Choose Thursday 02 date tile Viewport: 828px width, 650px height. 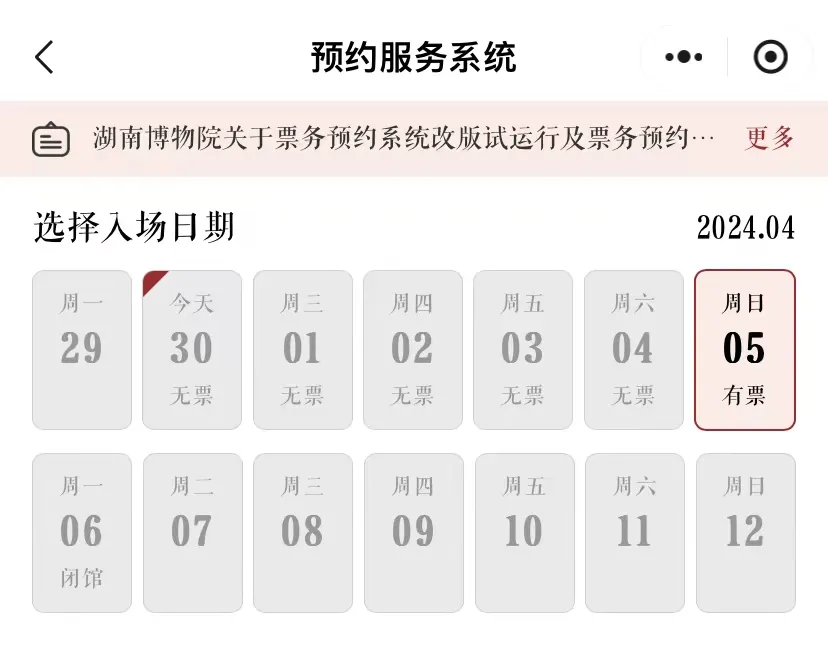tap(413, 350)
